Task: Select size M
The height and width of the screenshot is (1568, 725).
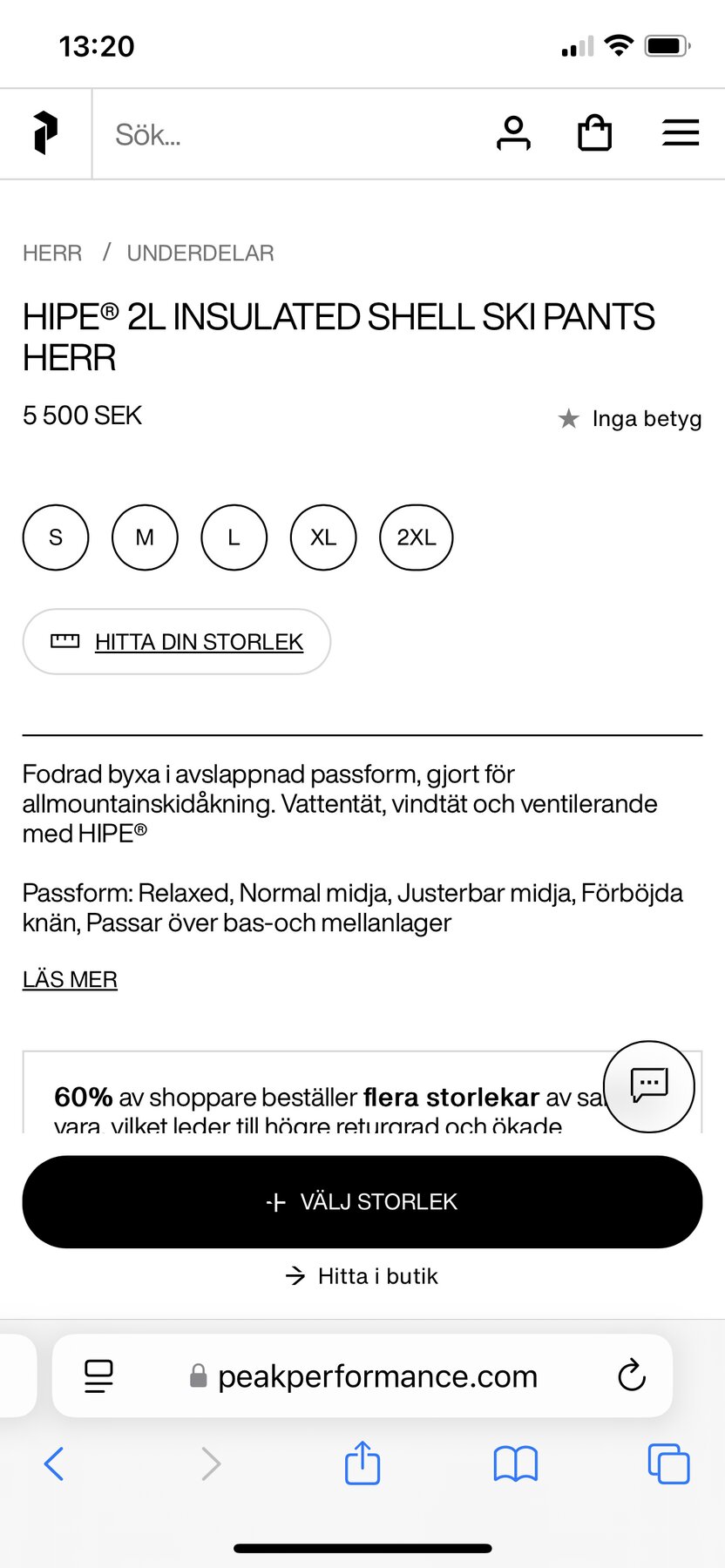Action: tap(145, 537)
